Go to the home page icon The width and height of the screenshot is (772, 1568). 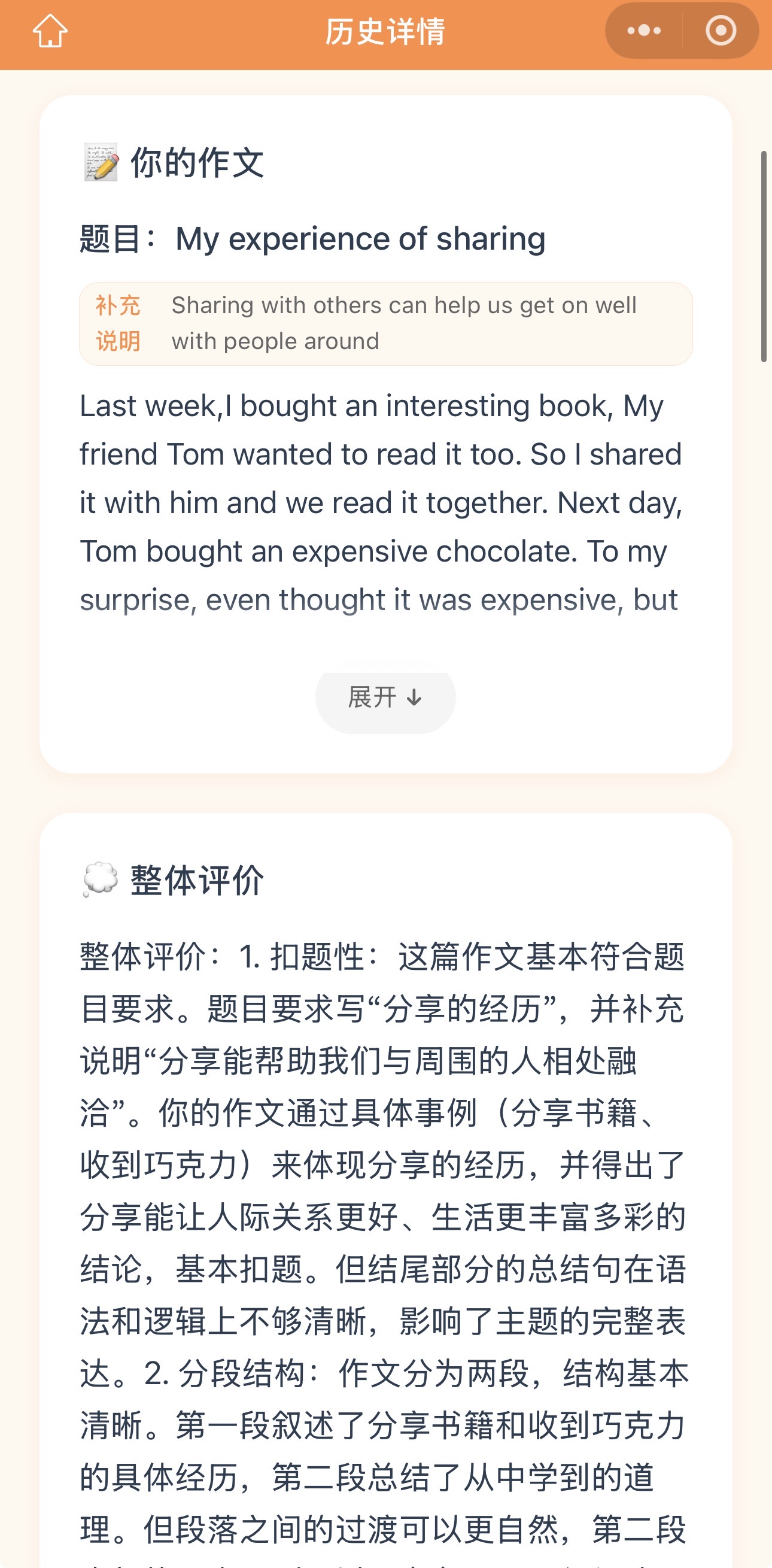click(x=50, y=31)
